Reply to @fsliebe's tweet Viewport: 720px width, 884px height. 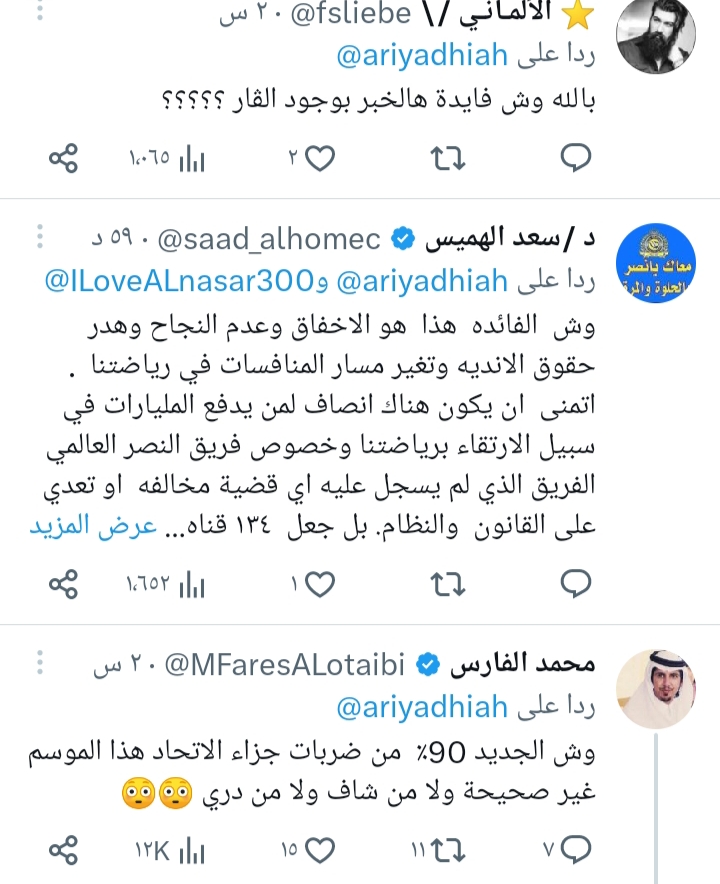(x=577, y=157)
